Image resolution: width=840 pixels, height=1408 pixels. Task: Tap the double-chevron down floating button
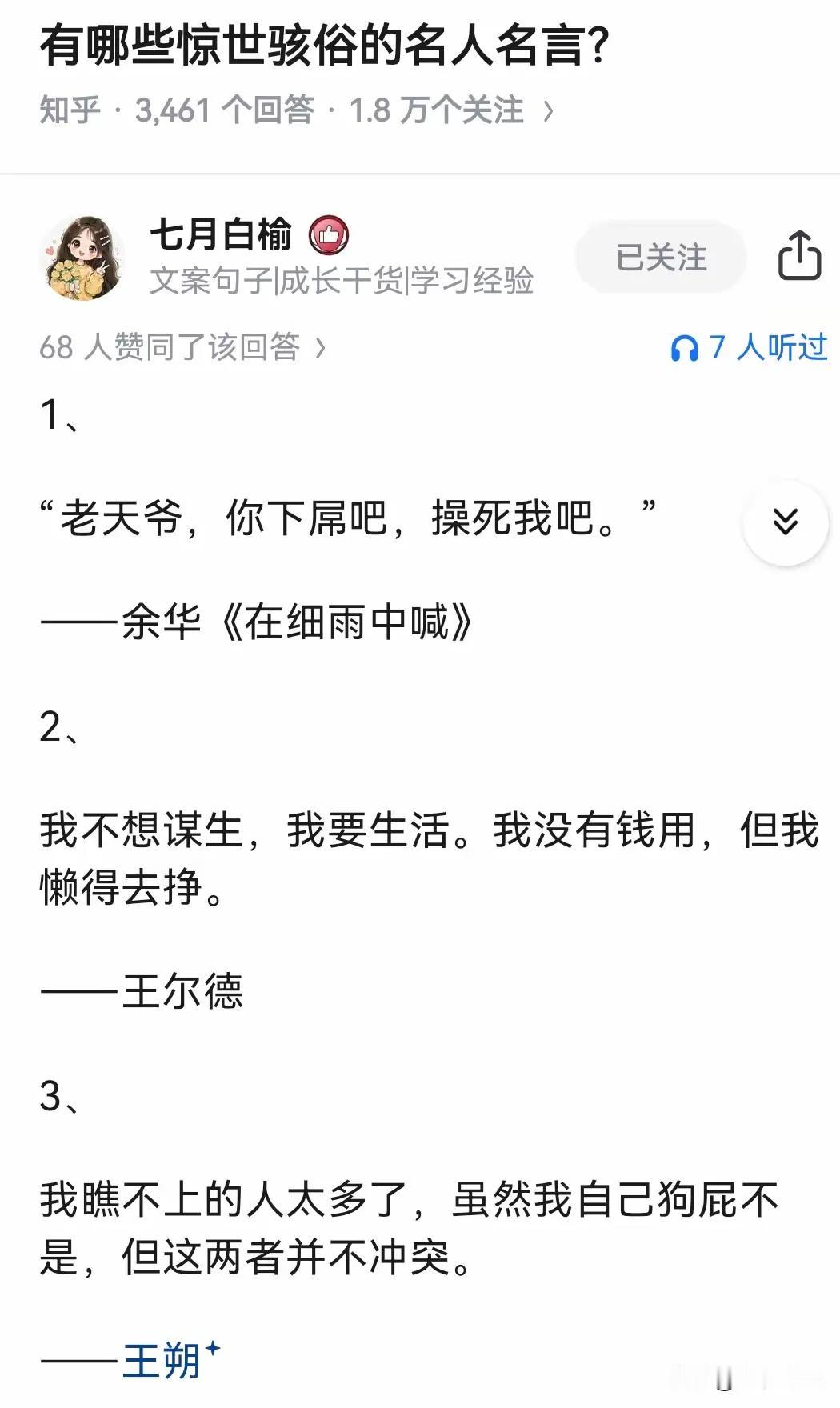[785, 522]
